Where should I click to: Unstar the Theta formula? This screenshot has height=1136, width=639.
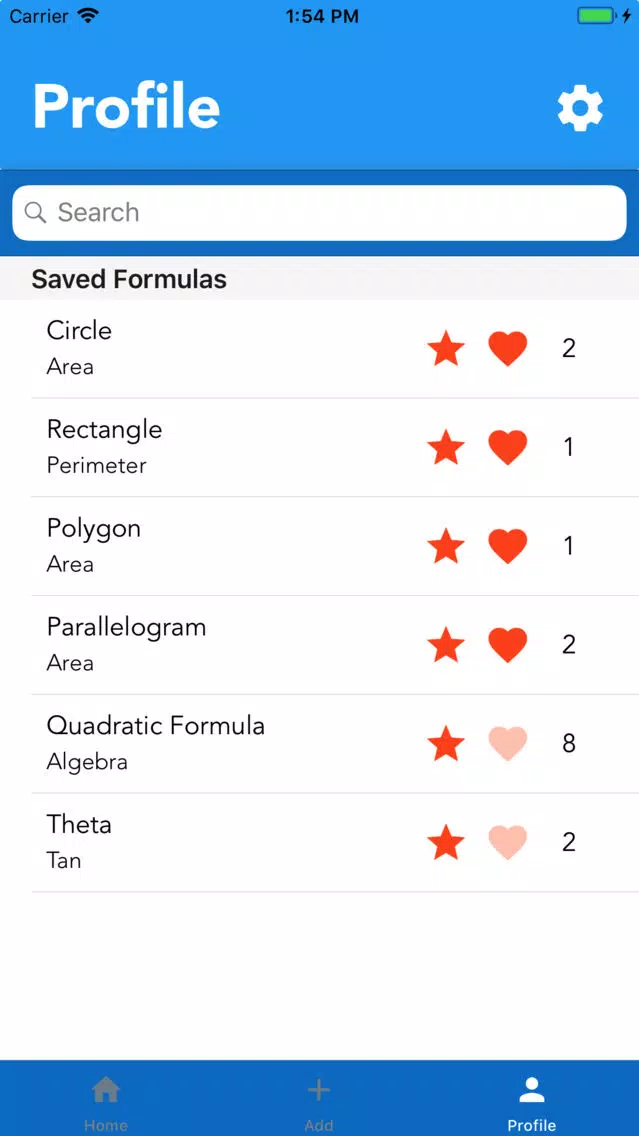coord(446,842)
